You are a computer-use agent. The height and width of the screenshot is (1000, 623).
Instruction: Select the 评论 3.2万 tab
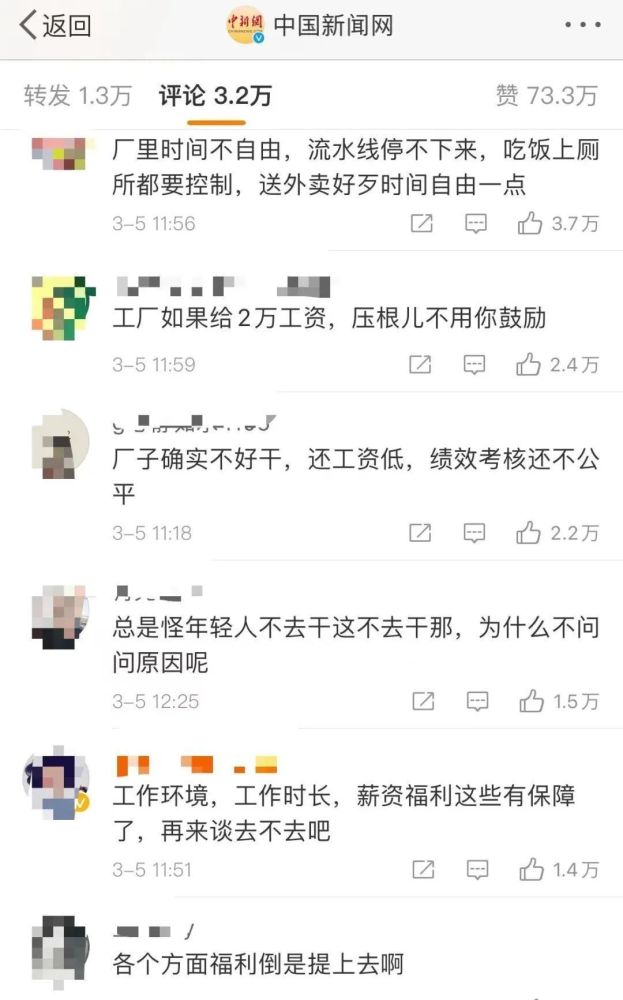[x=216, y=96]
